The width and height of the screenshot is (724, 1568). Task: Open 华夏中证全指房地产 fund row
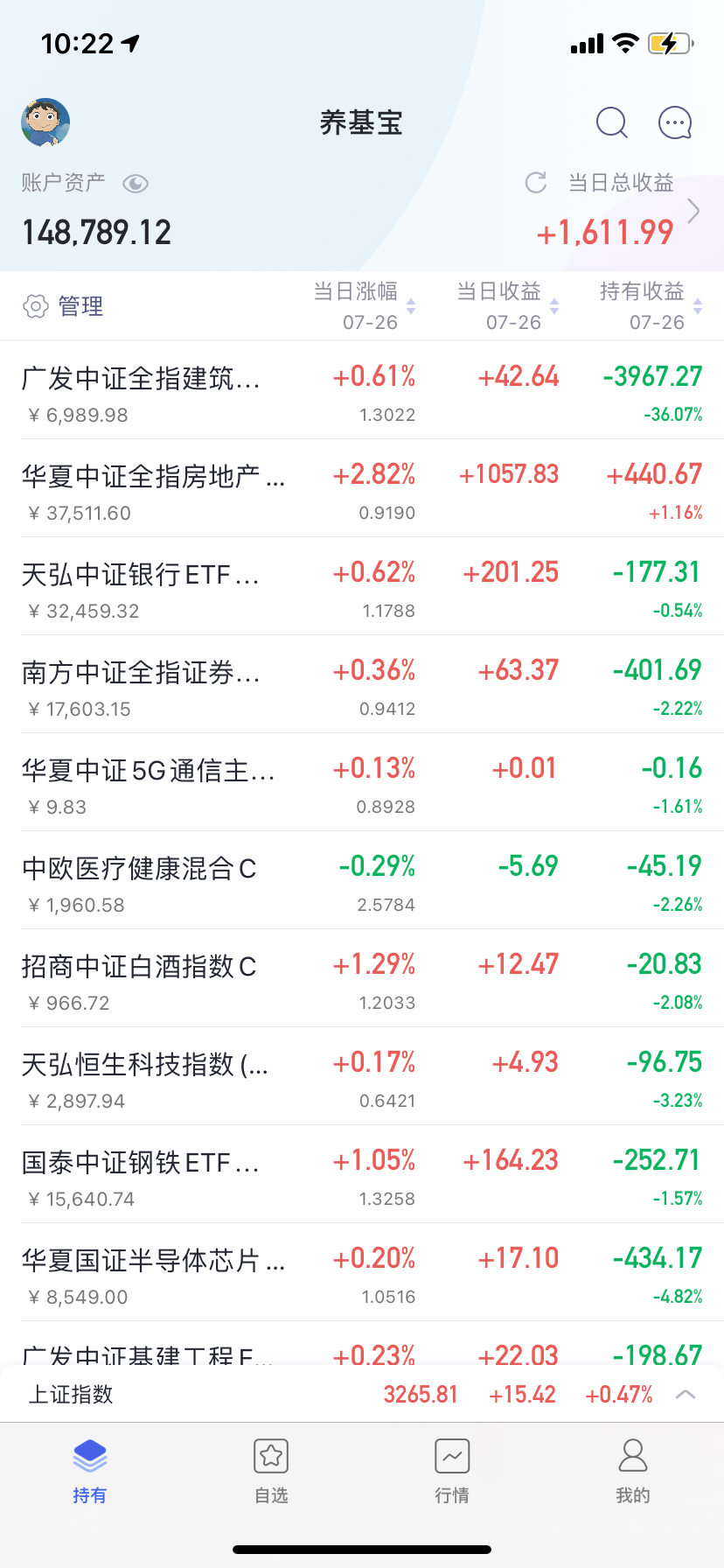(362, 488)
